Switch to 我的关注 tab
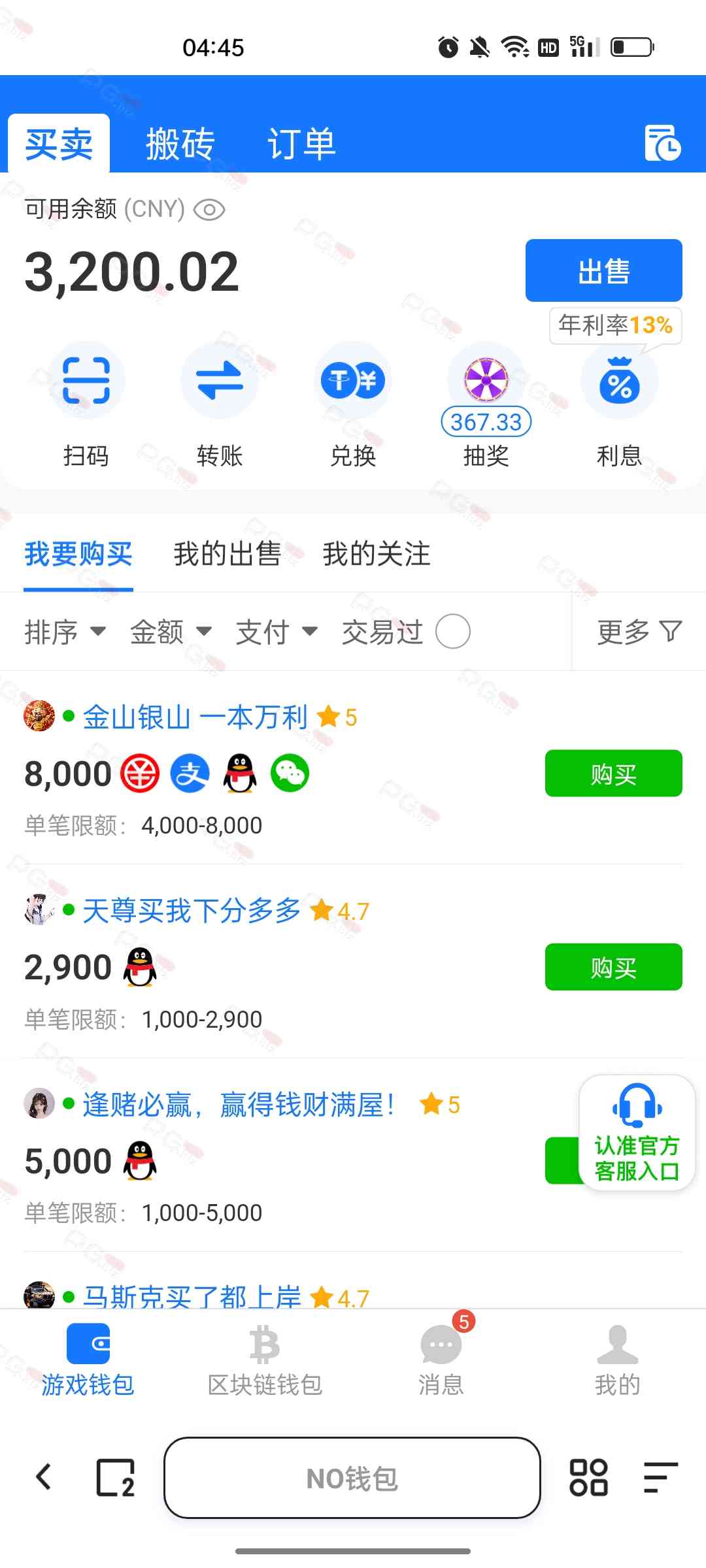 (376, 554)
